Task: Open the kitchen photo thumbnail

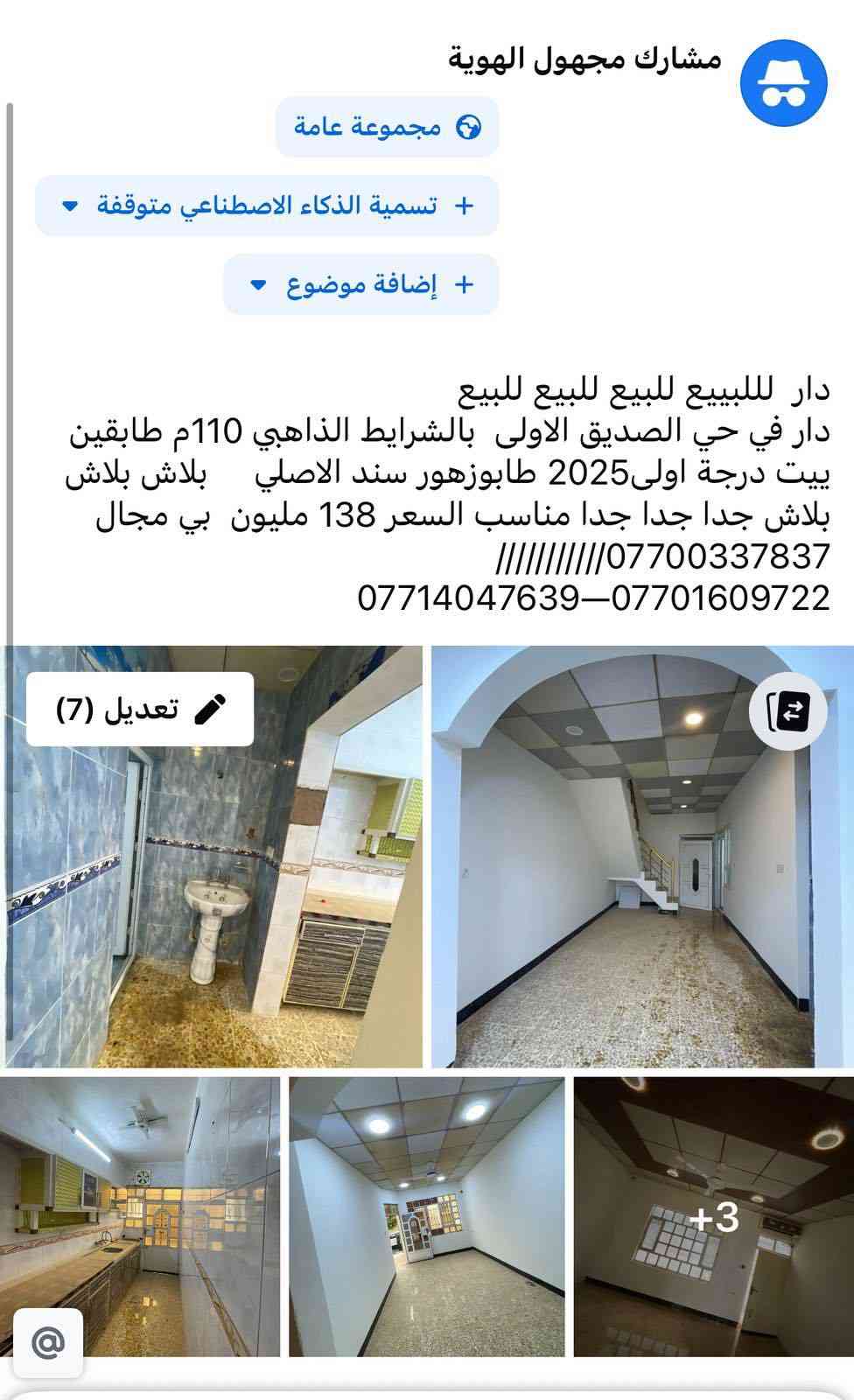Action: (140, 1216)
